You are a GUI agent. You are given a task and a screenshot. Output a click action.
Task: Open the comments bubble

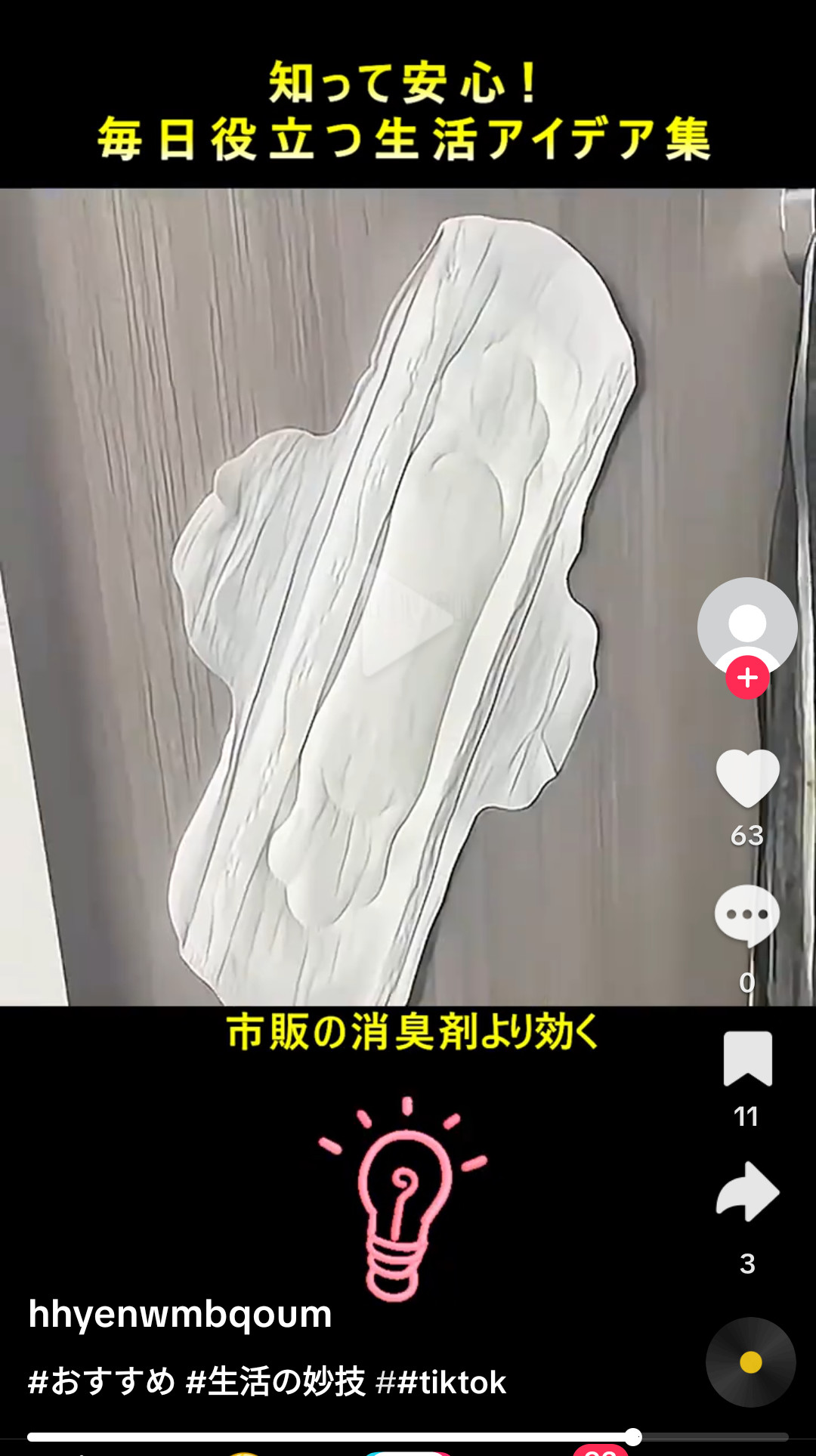(x=747, y=916)
